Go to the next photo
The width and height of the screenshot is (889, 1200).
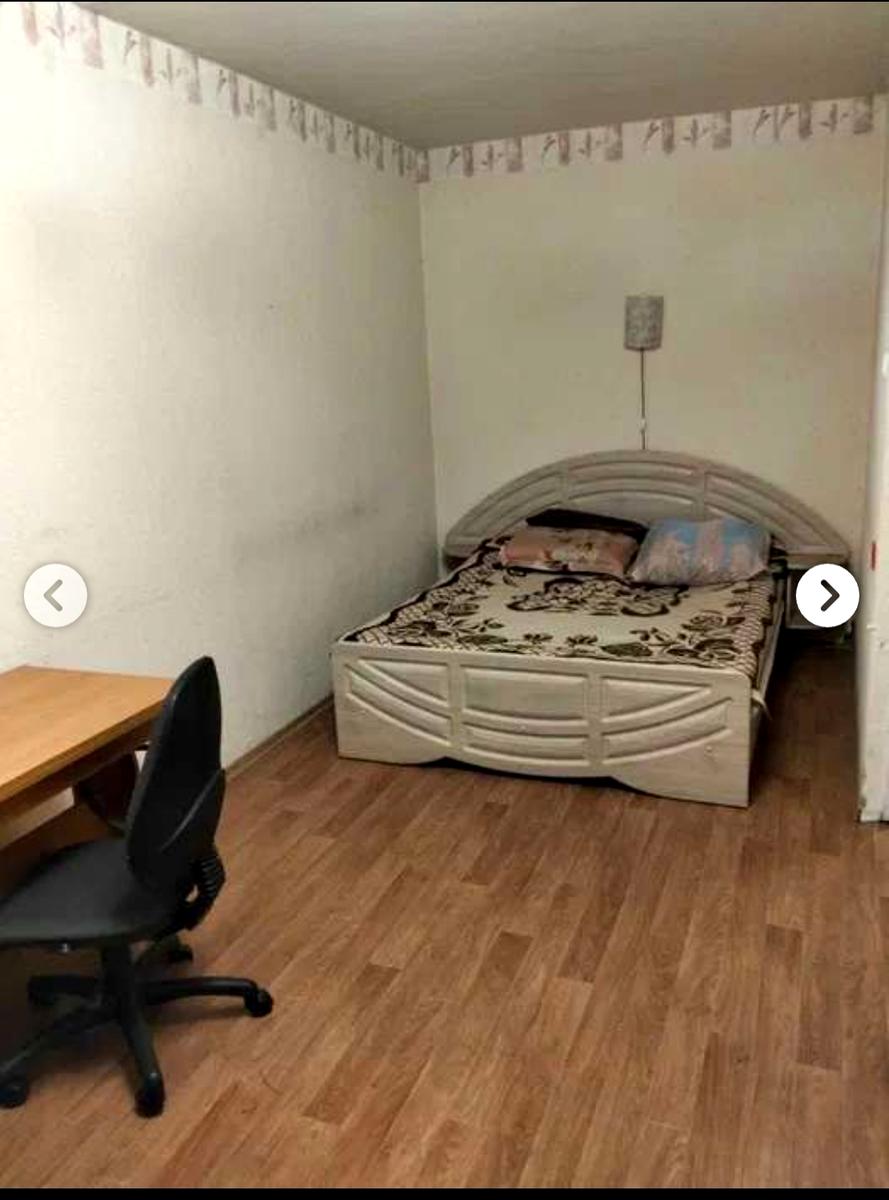click(827, 596)
